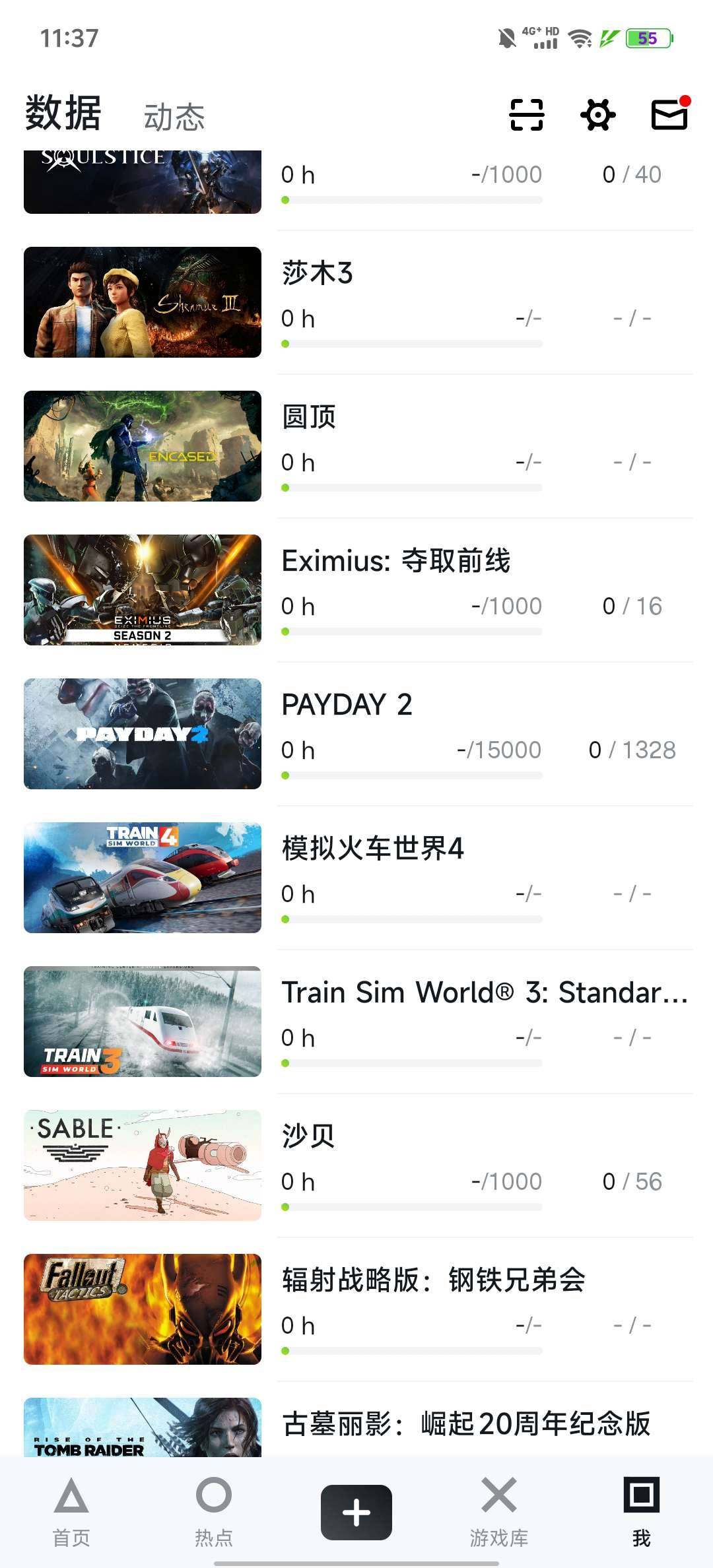The image size is (713, 1568).
Task: Open the Eximius: 夺取前线 title
Action: coord(397,561)
